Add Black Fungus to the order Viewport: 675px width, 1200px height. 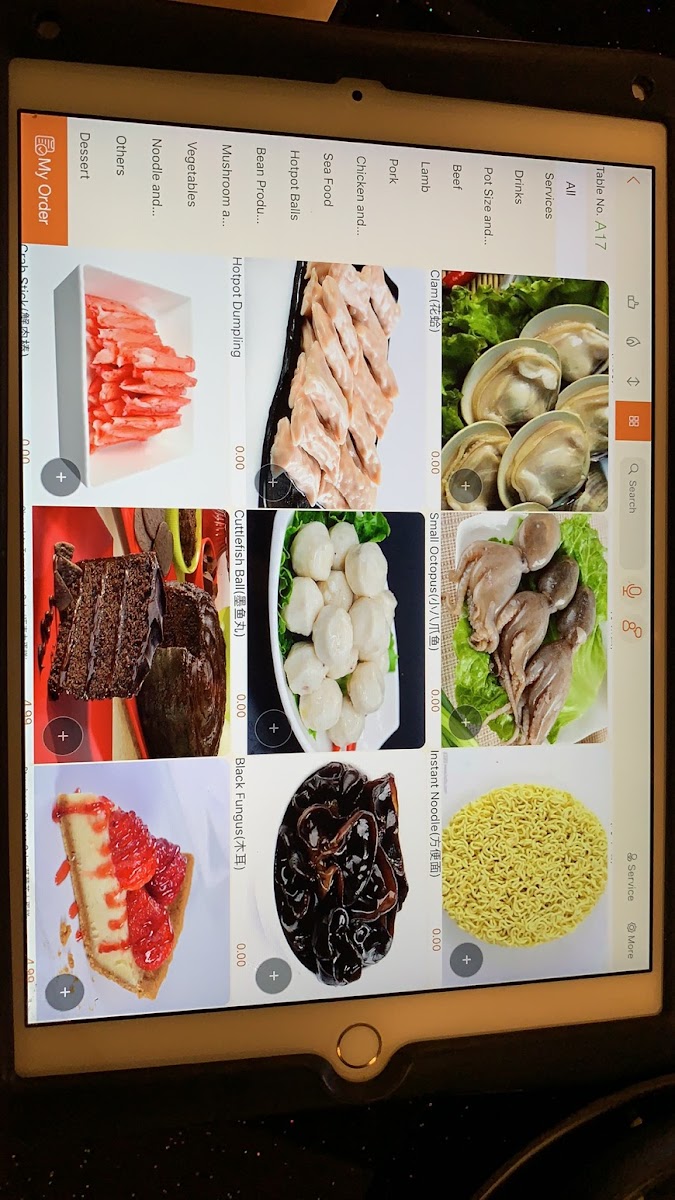(x=273, y=975)
